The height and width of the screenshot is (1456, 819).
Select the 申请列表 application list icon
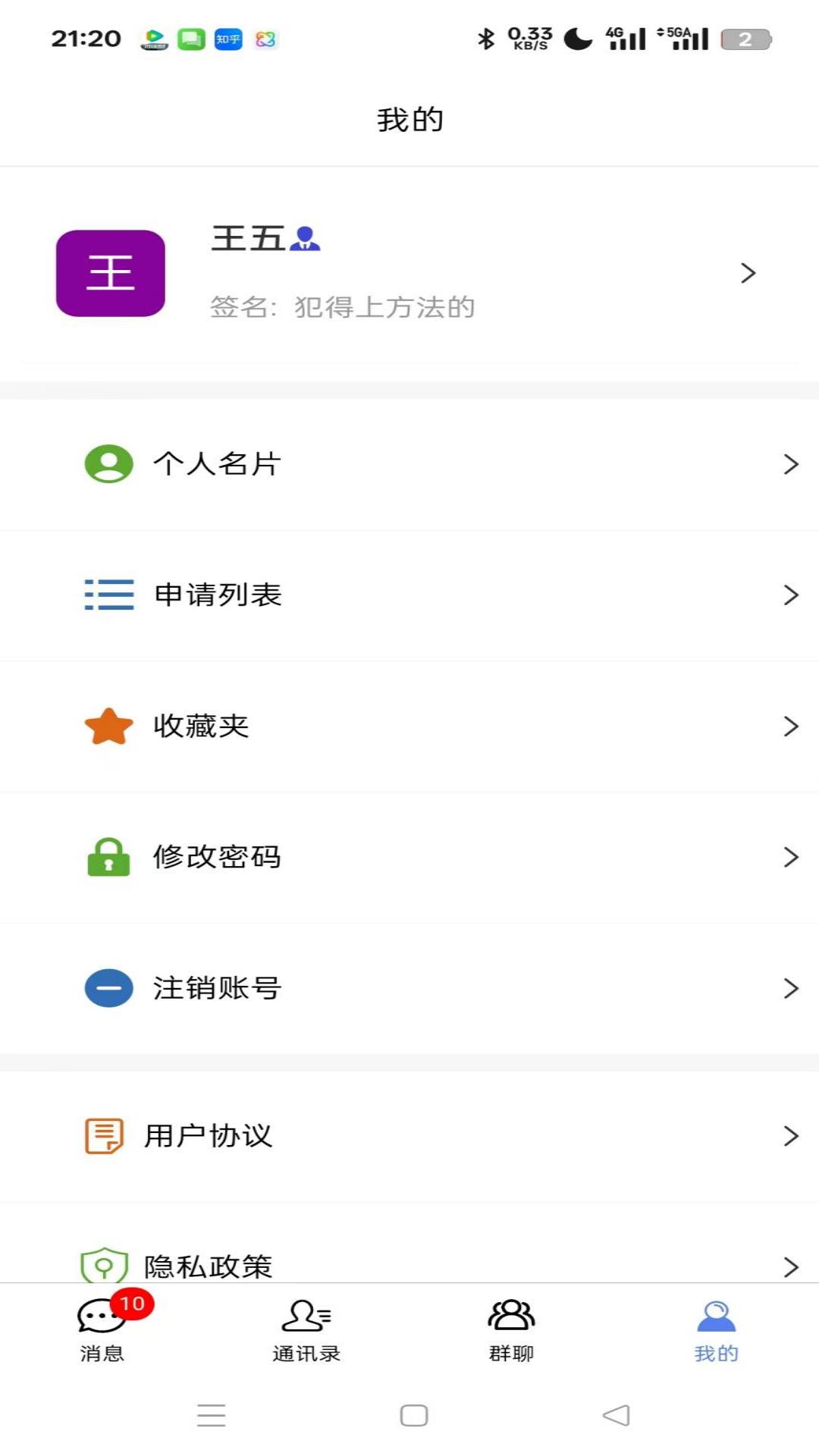tap(108, 595)
